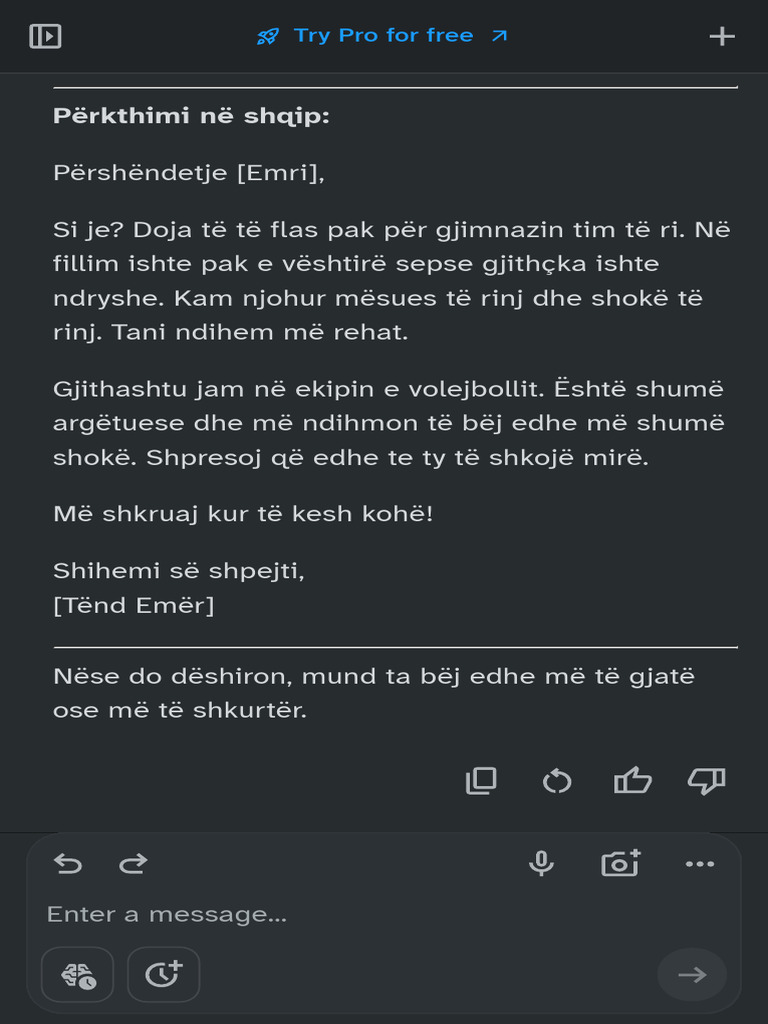Send the message with arrow button

tap(692, 974)
